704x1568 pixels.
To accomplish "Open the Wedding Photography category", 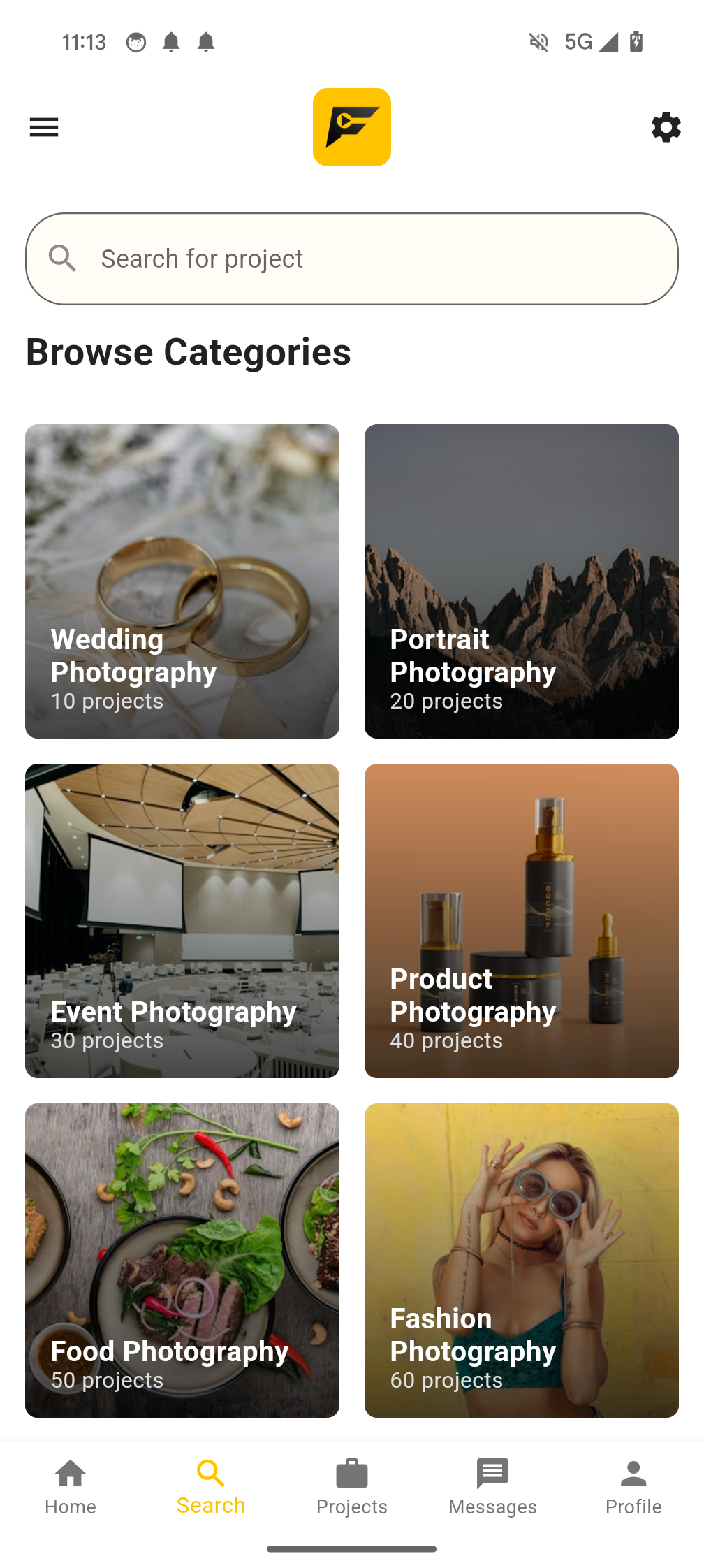I will pos(182,581).
